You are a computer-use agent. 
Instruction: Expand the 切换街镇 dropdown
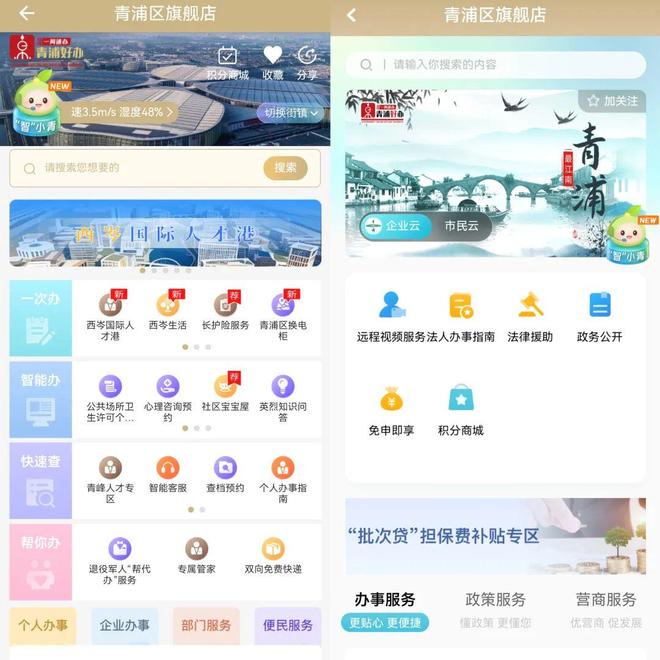(292, 113)
